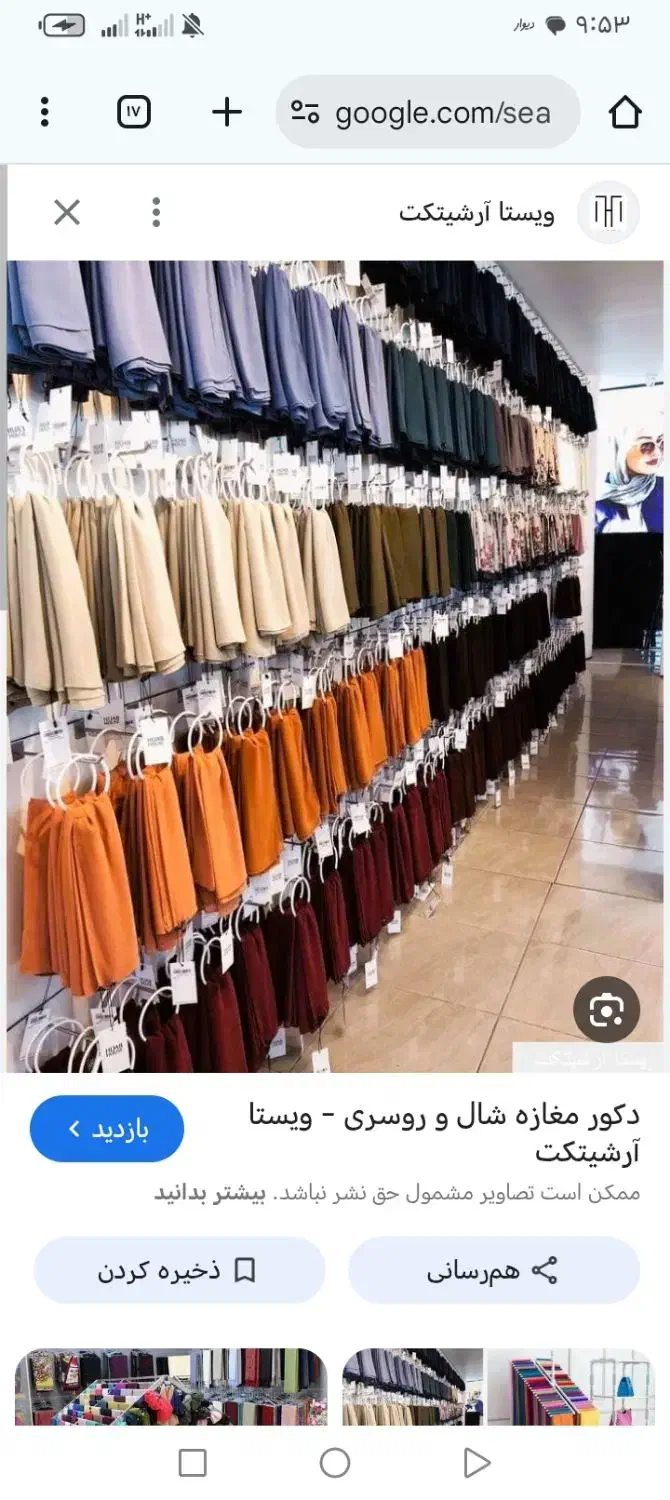Search this image with Google Lens
This screenshot has height=1500, width=670.
[x=606, y=1010]
